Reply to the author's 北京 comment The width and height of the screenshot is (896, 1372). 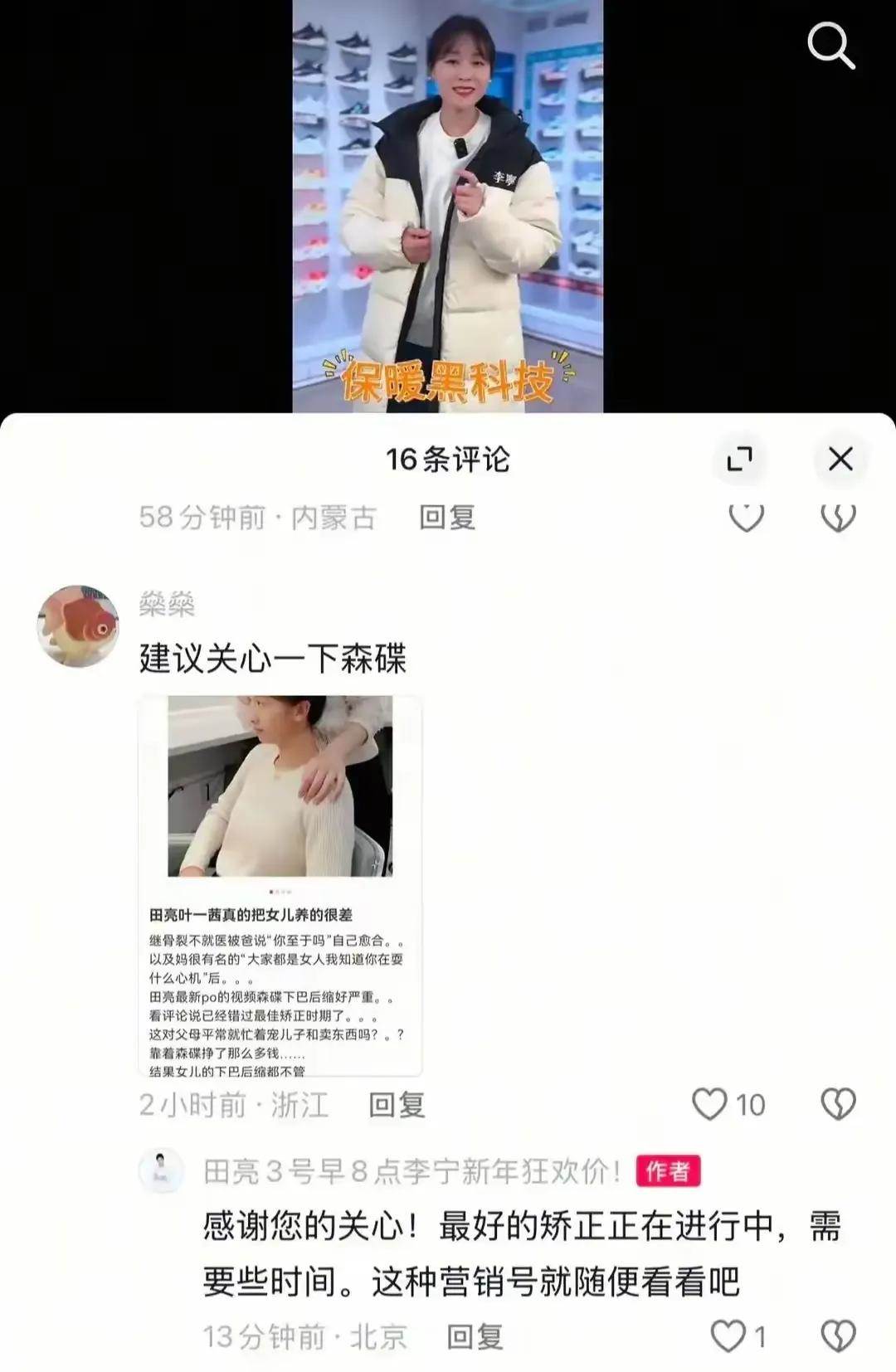click(x=475, y=1336)
